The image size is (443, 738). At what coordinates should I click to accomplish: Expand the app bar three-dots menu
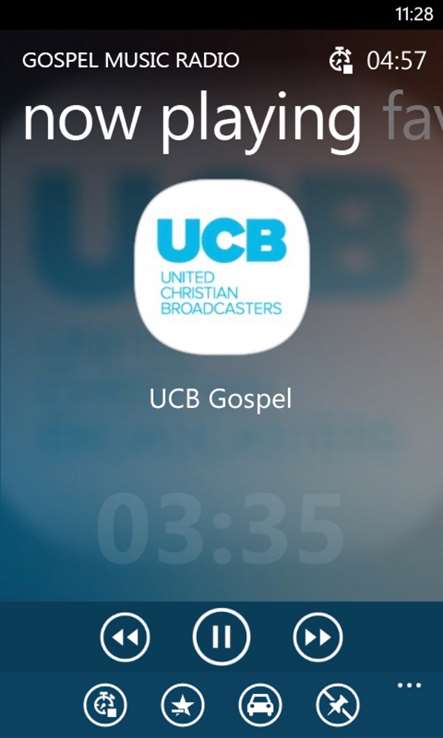[x=409, y=685]
